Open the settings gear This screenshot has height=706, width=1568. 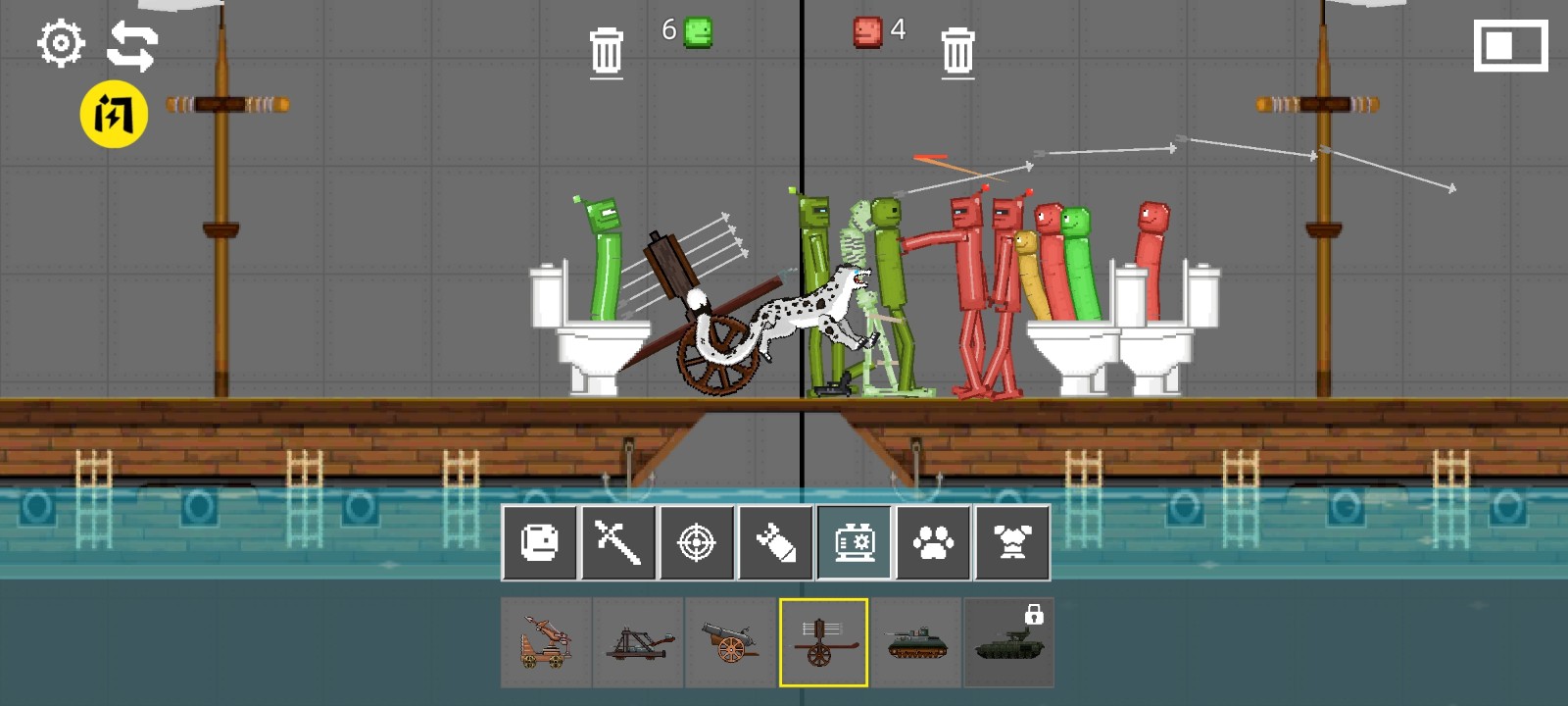click(61, 43)
